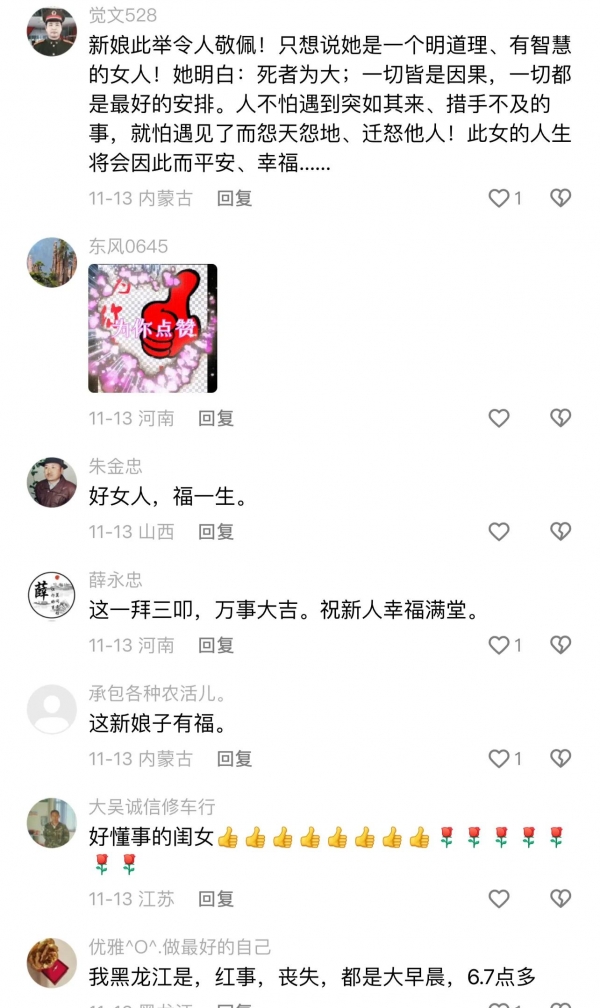Like 大吴诚信修车行's comment
This screenshot has height=1008, width=600.
coord(499,899)
